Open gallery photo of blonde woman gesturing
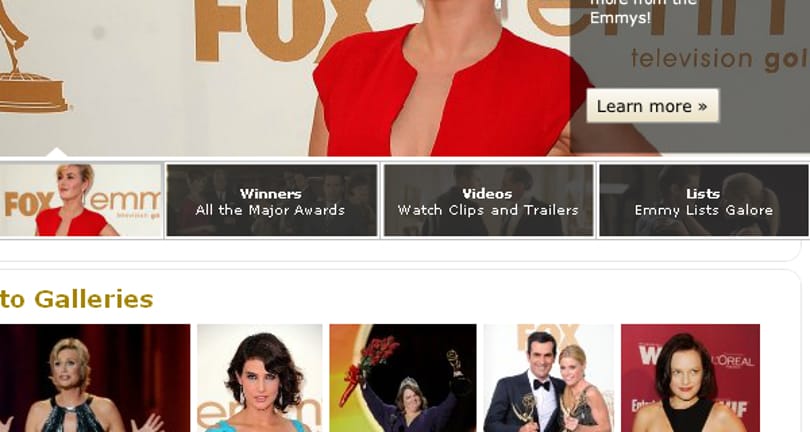Viewport: 810px width, 432px height. pos(94,378)
